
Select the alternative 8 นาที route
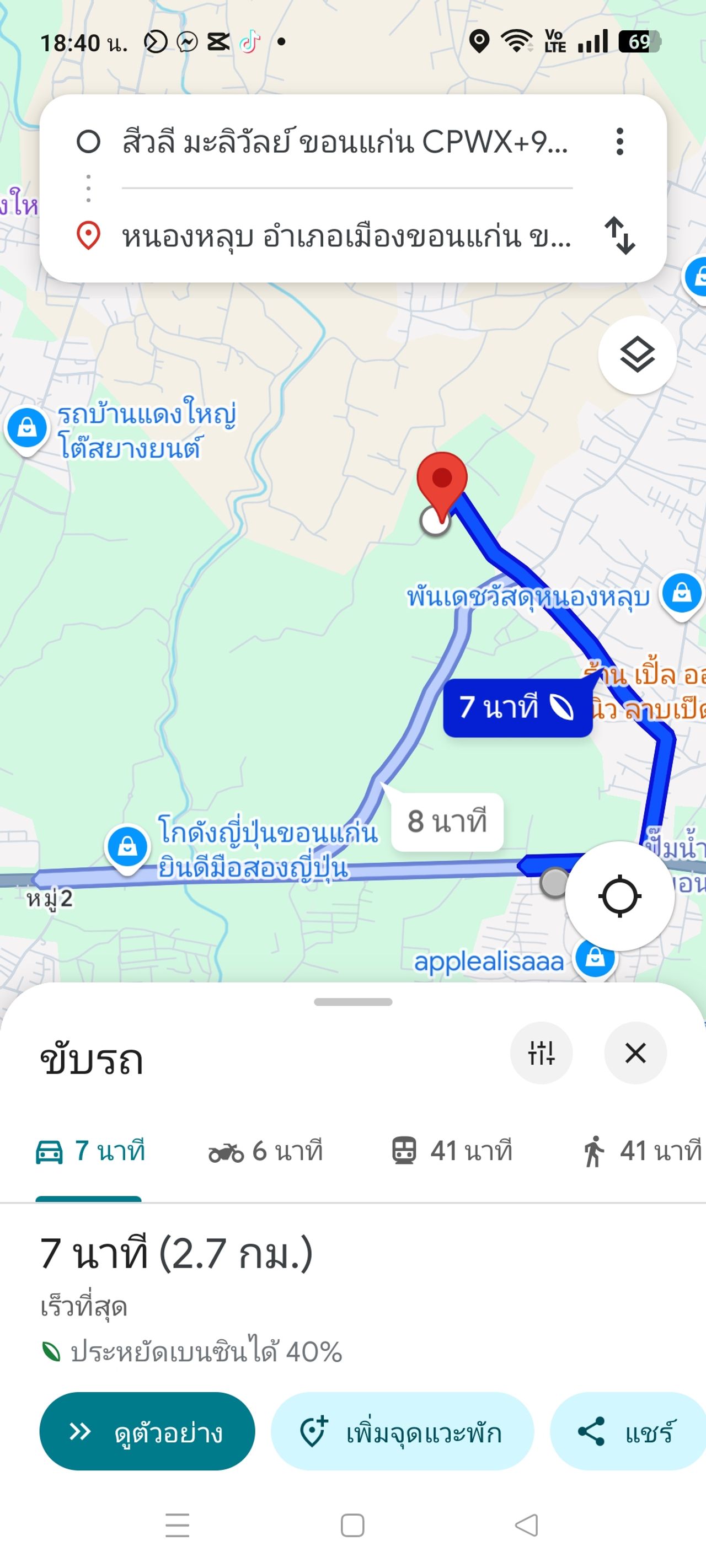click(x=447, y=821)
